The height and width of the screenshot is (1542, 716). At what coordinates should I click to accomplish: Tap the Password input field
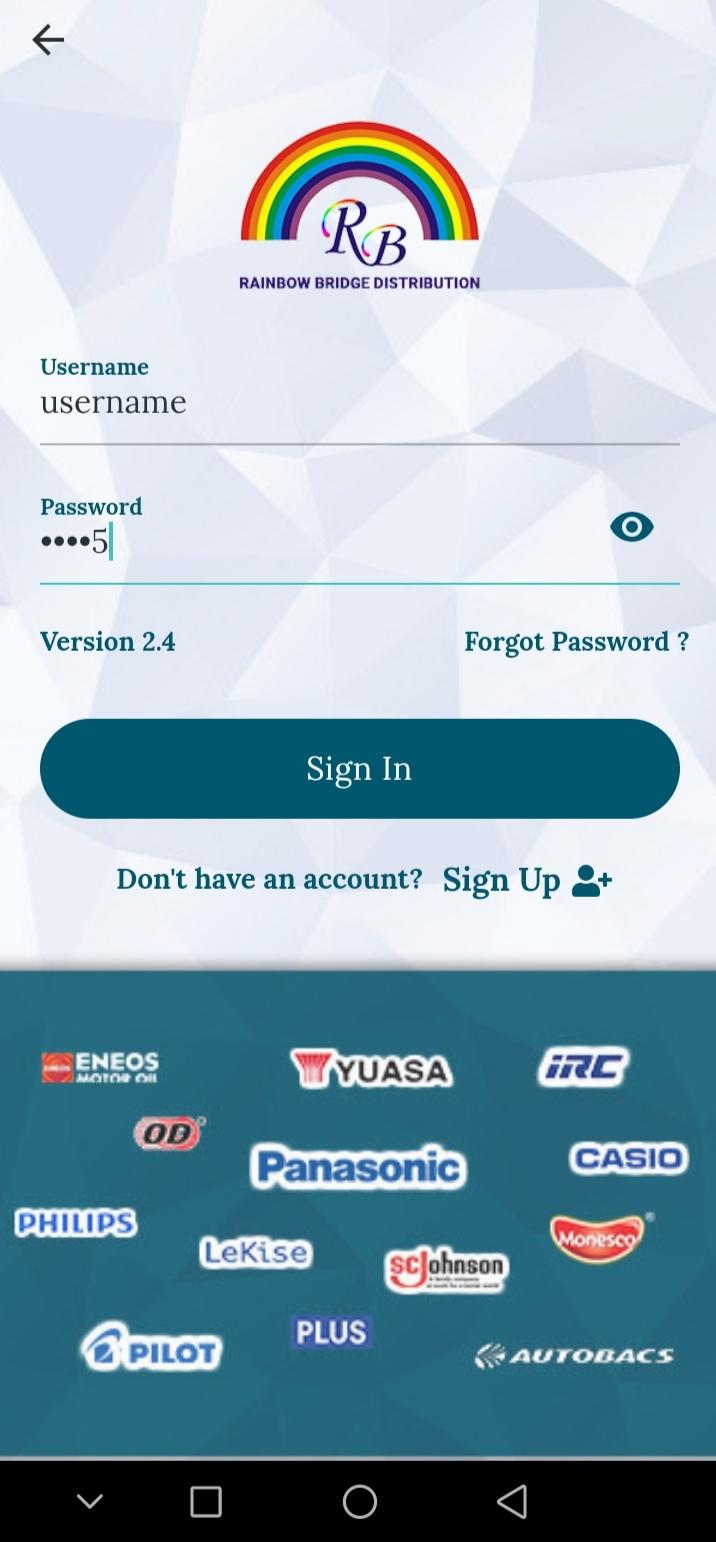tap(320, 542)
